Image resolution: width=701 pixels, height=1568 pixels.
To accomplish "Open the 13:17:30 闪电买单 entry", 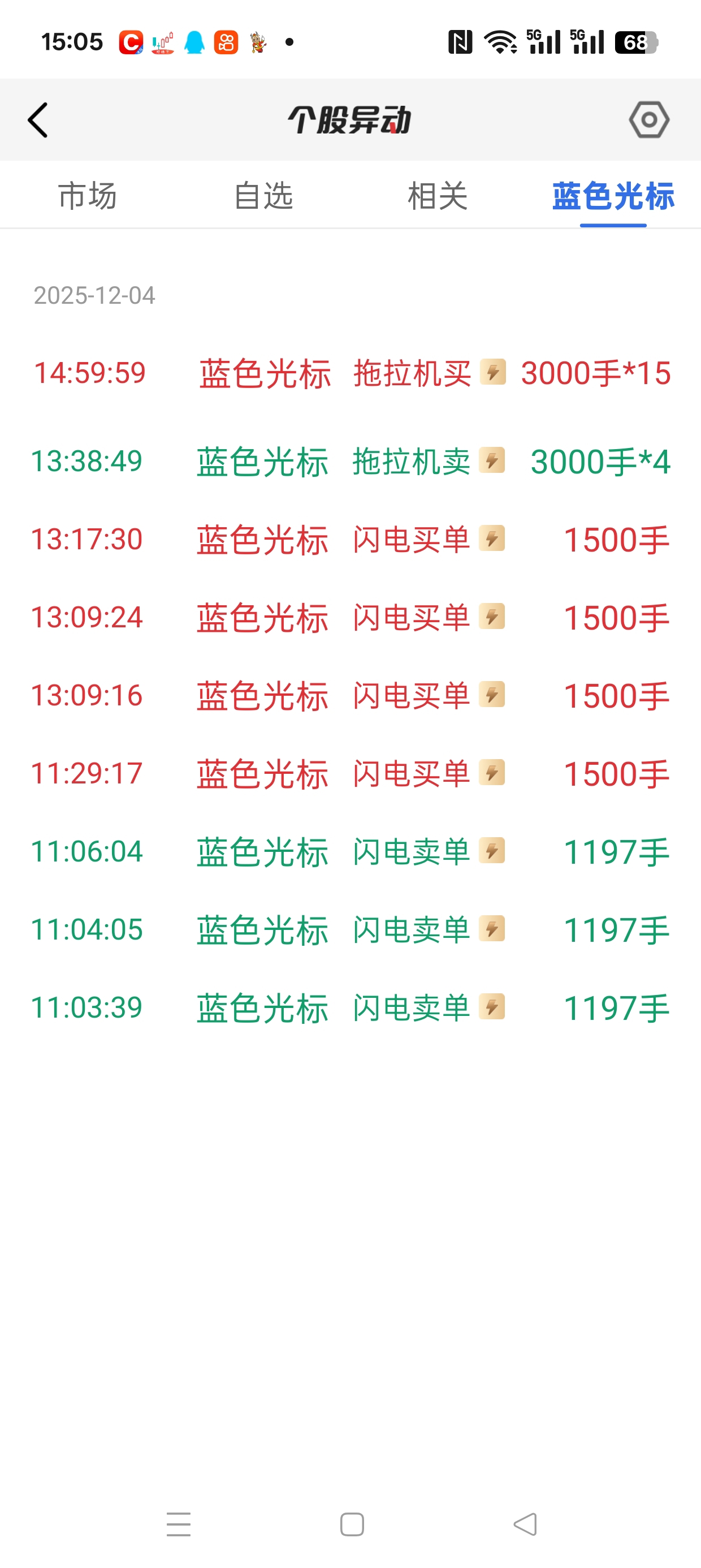I will [x=350, y=539].
